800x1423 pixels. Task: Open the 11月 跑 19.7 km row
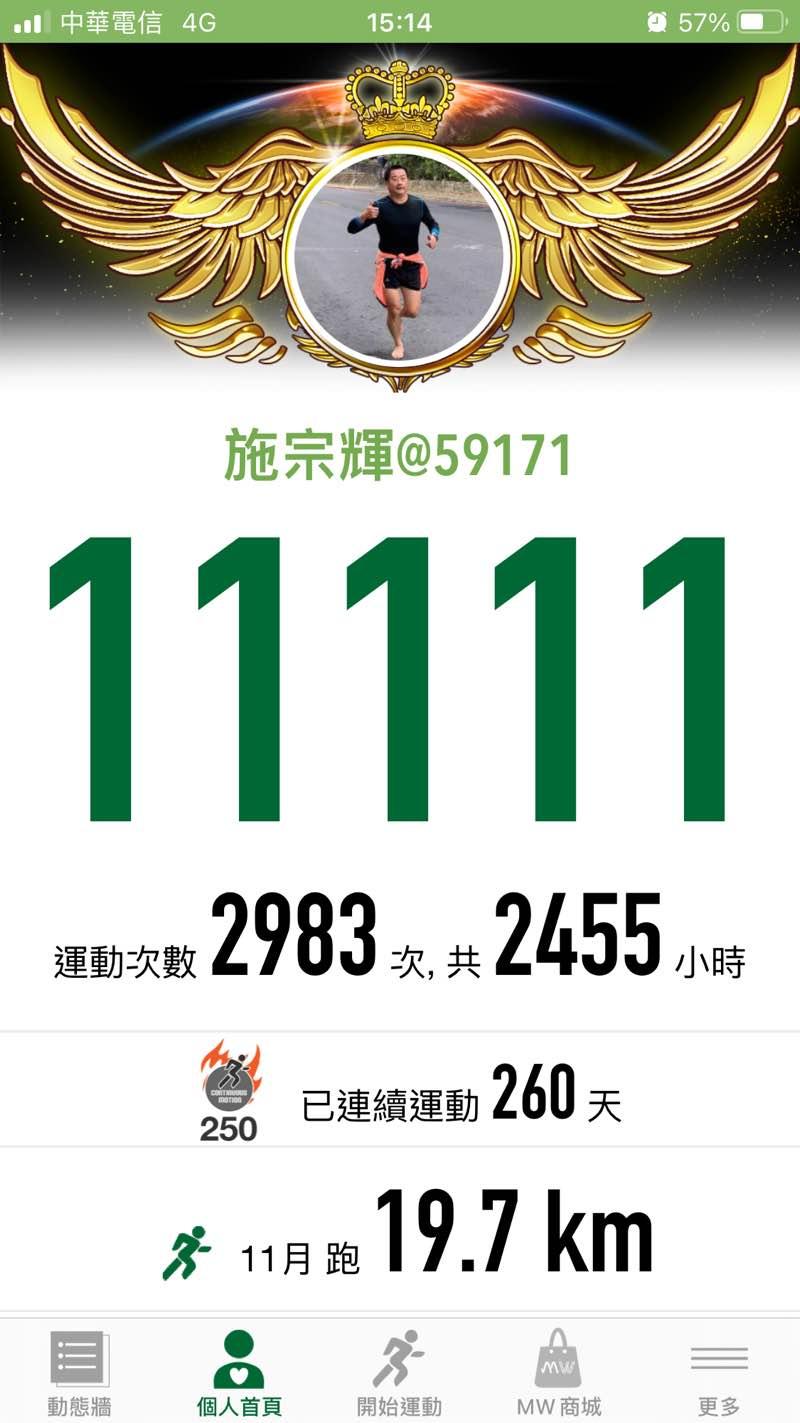pyautogui.click(x=400, y=1232)
